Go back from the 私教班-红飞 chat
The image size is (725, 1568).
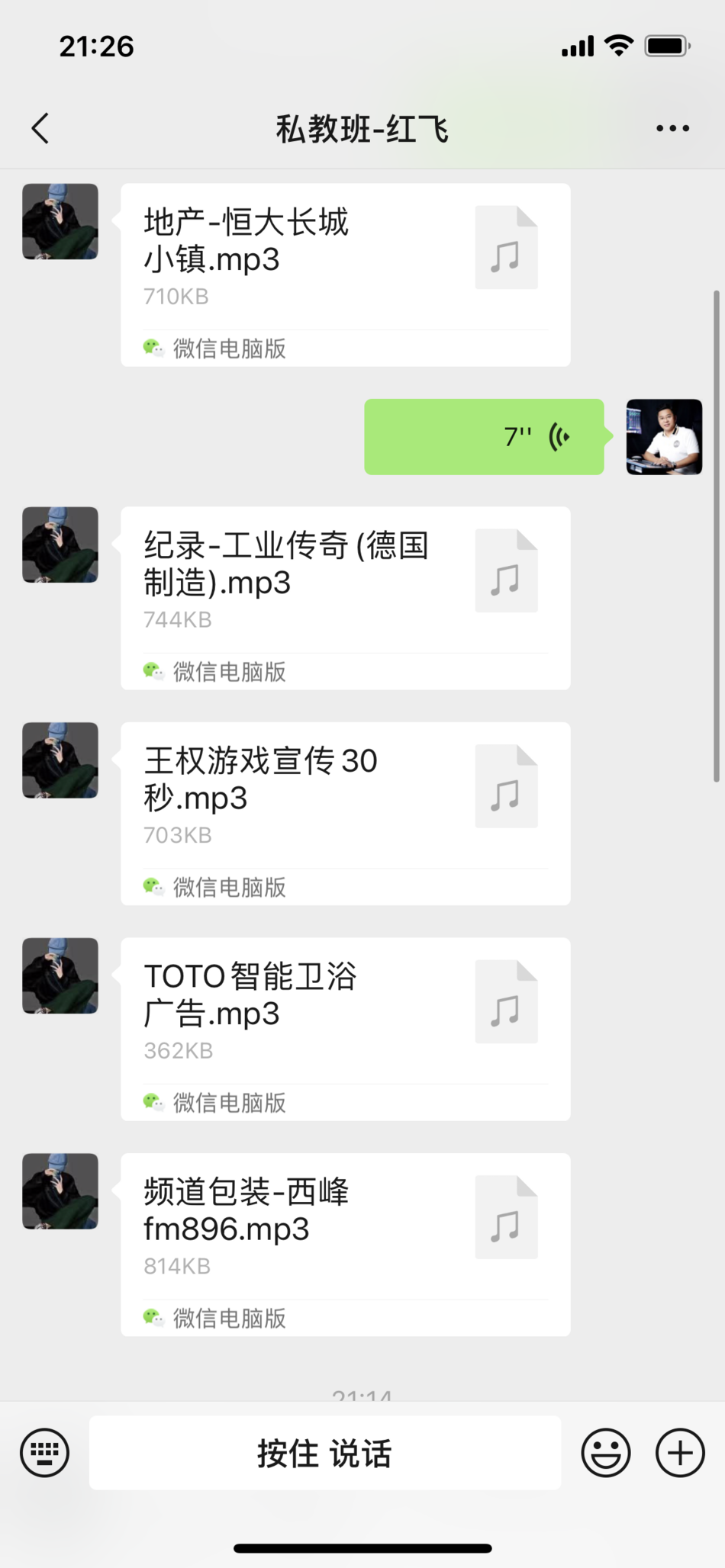click(x=41, y=128)
